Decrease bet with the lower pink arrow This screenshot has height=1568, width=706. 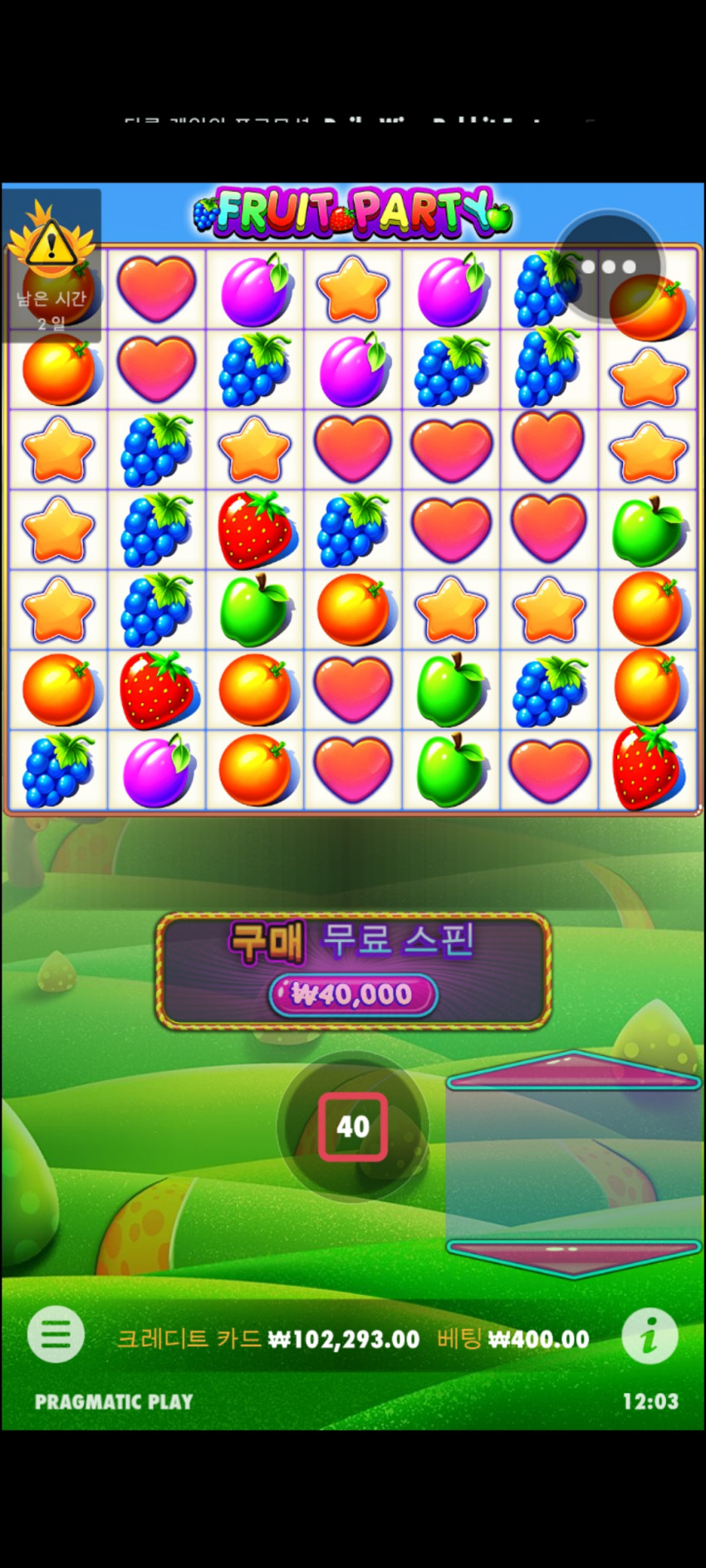pyautogui.click(x=573, y=1256)
